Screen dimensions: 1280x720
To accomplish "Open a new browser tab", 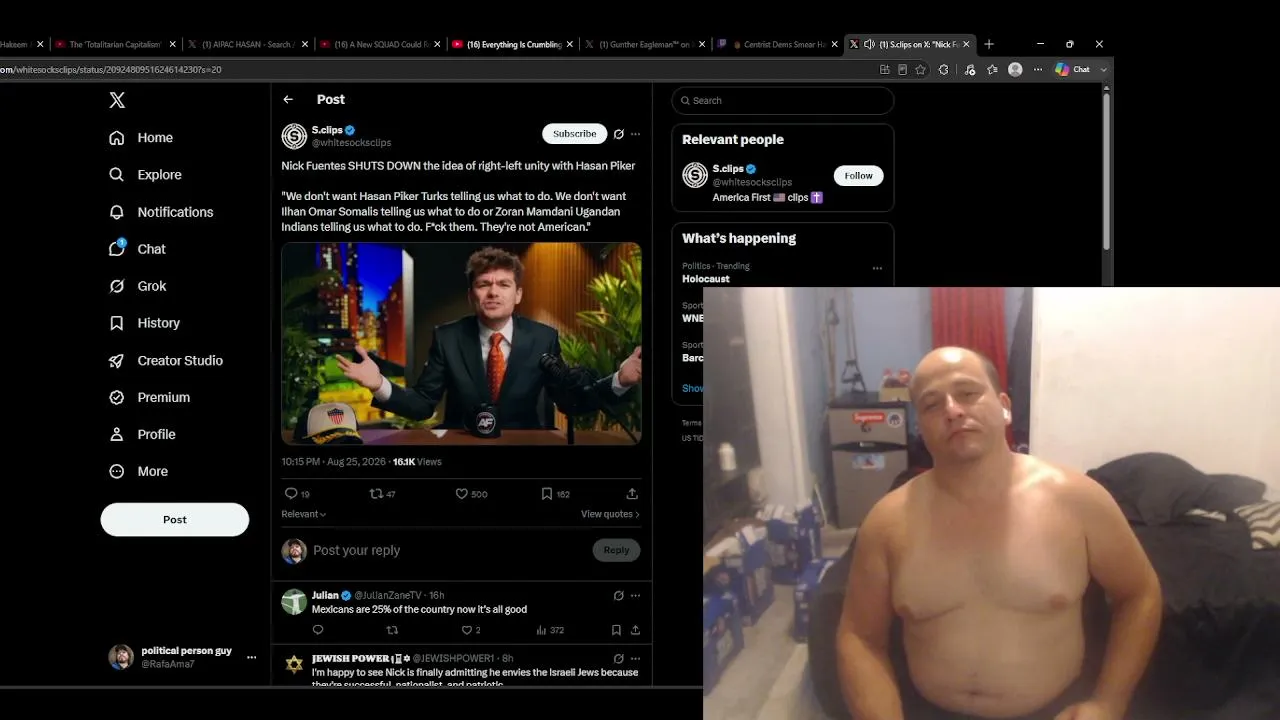I will pos(989,44).
